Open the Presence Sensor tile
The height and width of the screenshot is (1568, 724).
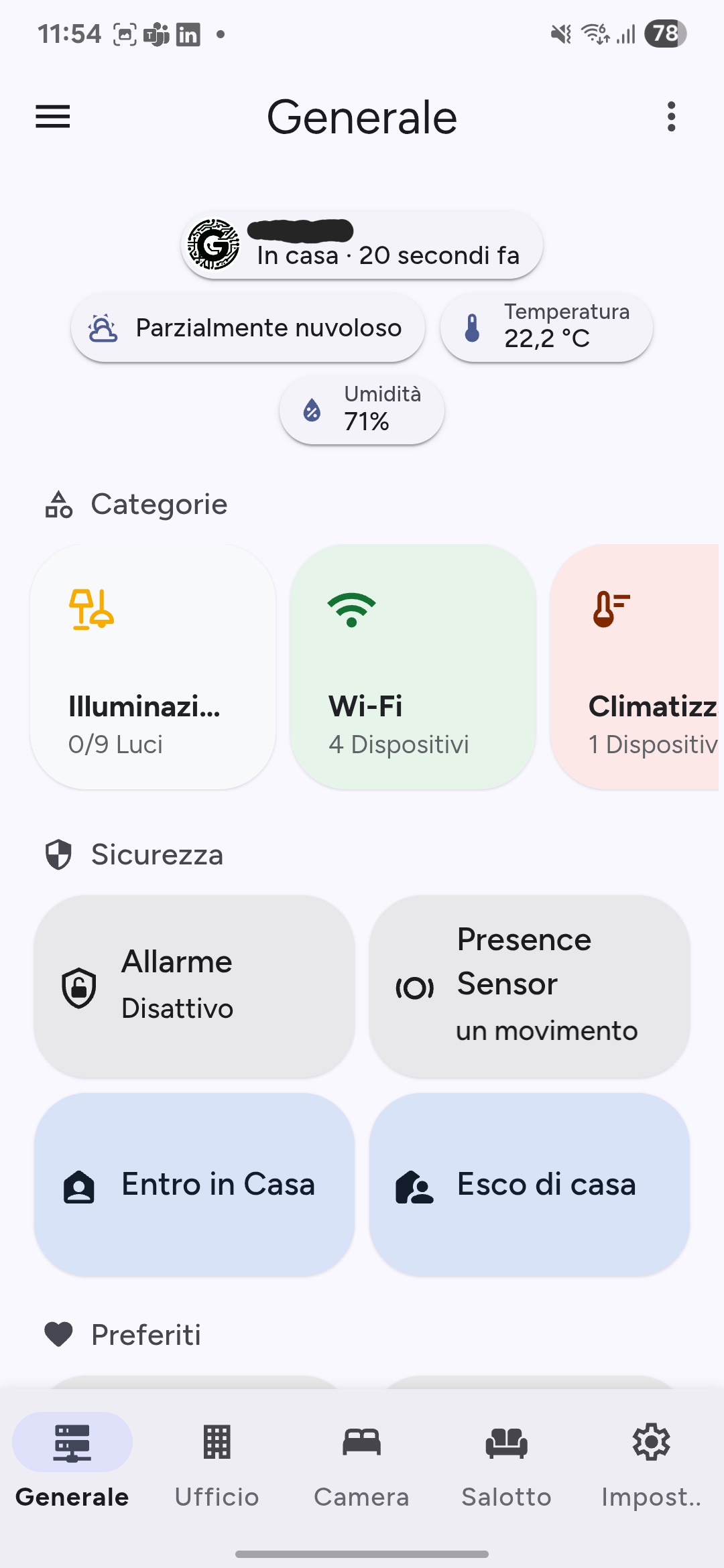pos(530,986)
